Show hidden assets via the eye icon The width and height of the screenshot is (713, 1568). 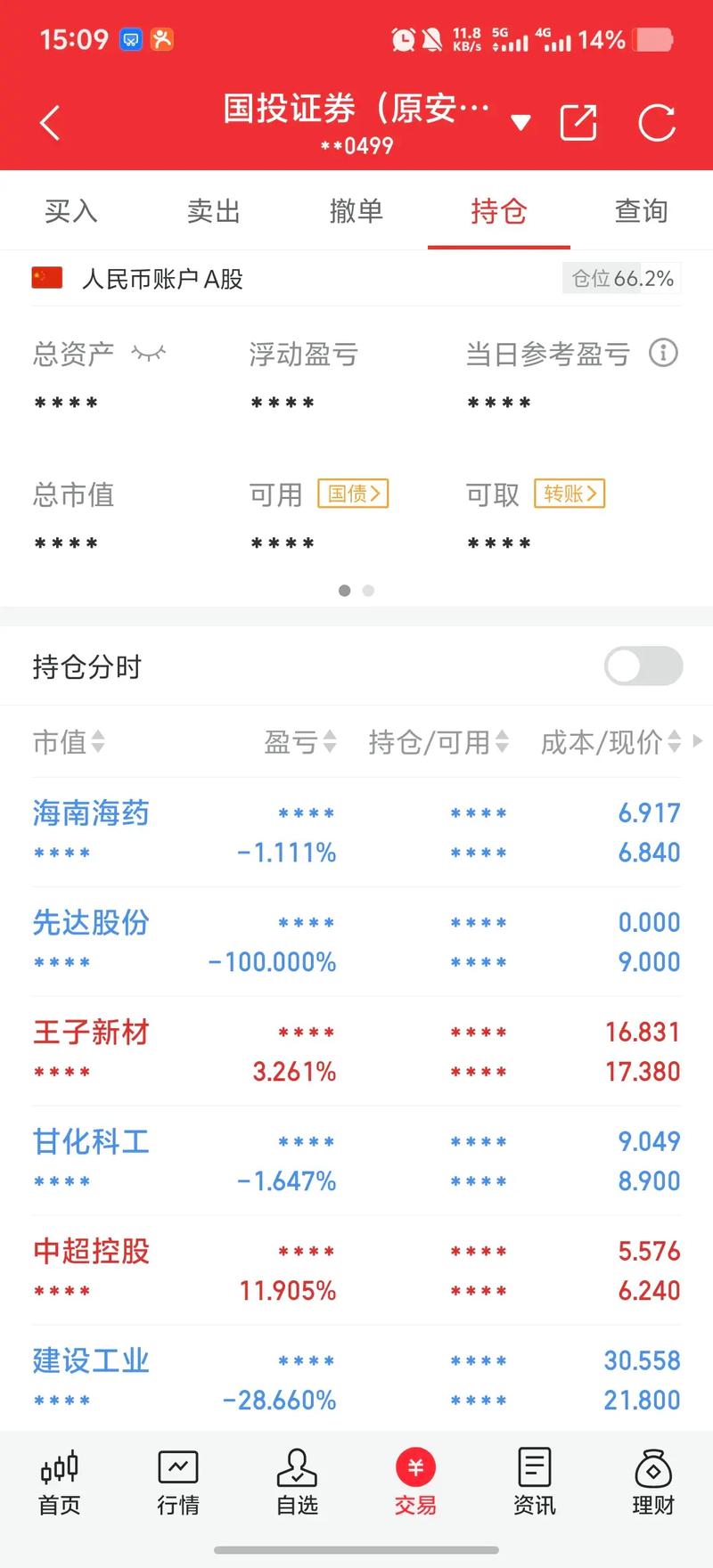click(148, 353)
